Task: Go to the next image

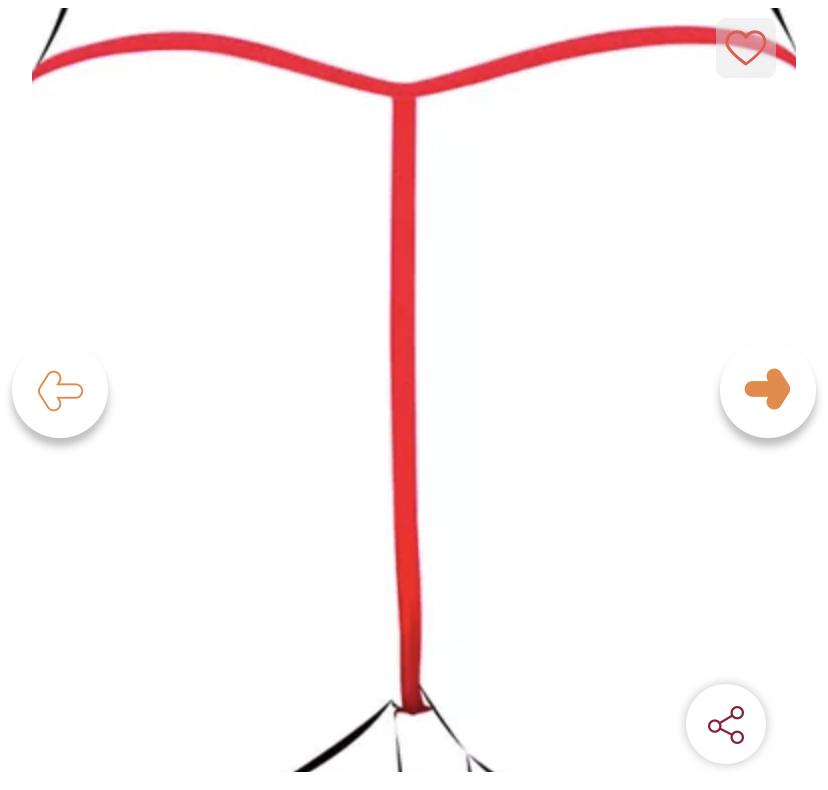Action: click(767, 391)
